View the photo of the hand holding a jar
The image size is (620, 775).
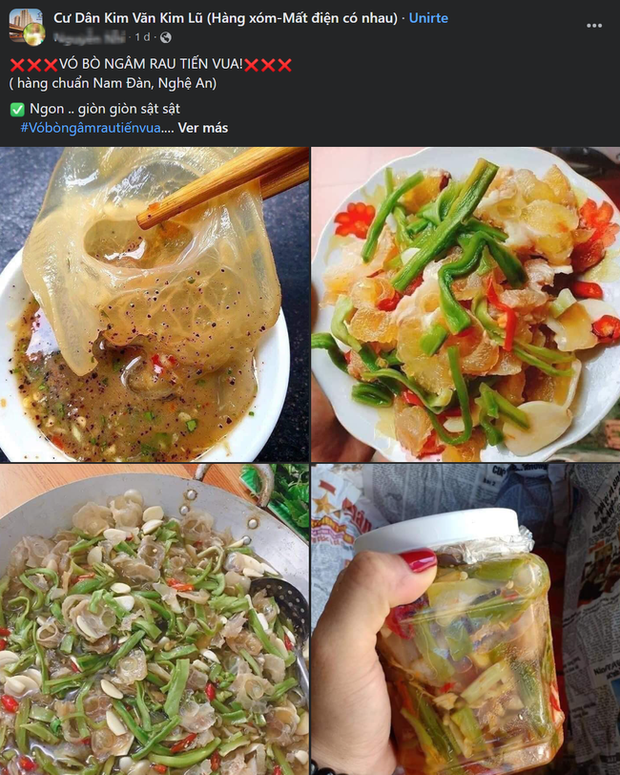click(x=465, y=620)
